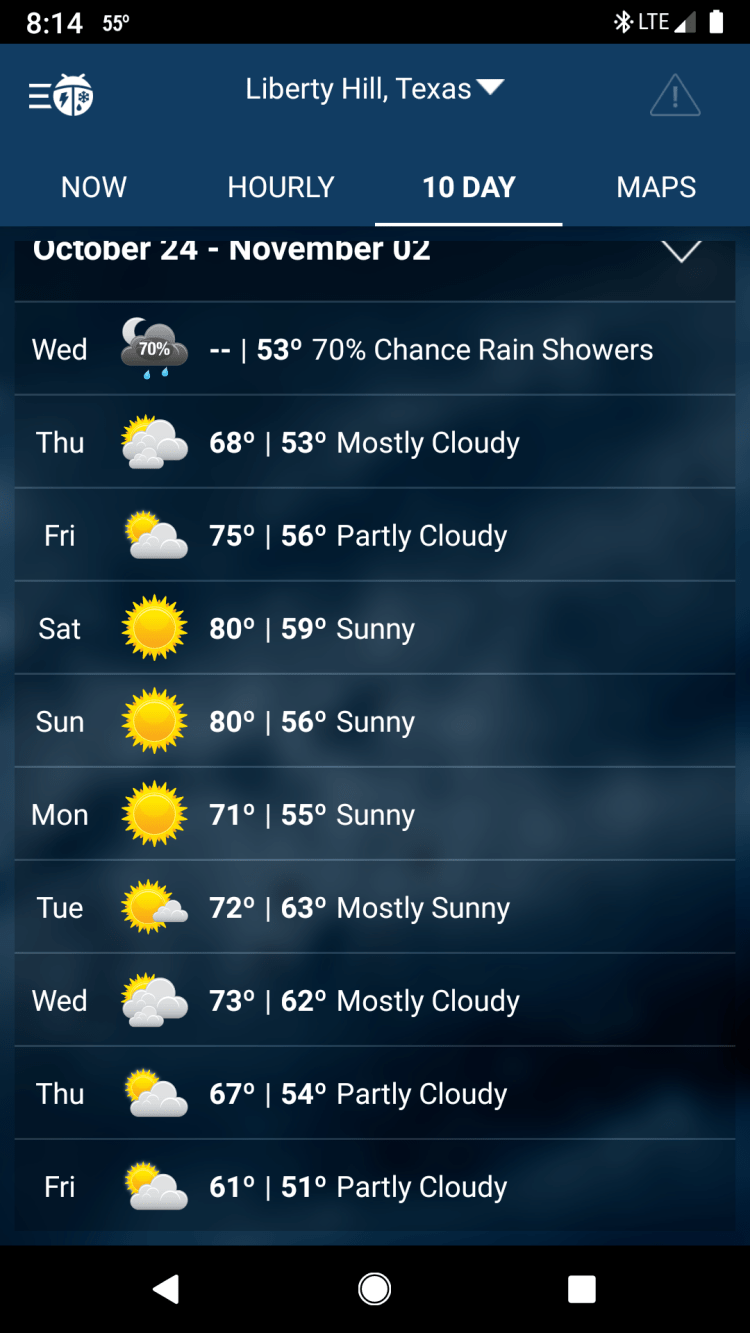750x1333 pixels.
Task: Collapse the October 24 - November 02 chevron
Action: pyautogui.click(x=682, y=251)
